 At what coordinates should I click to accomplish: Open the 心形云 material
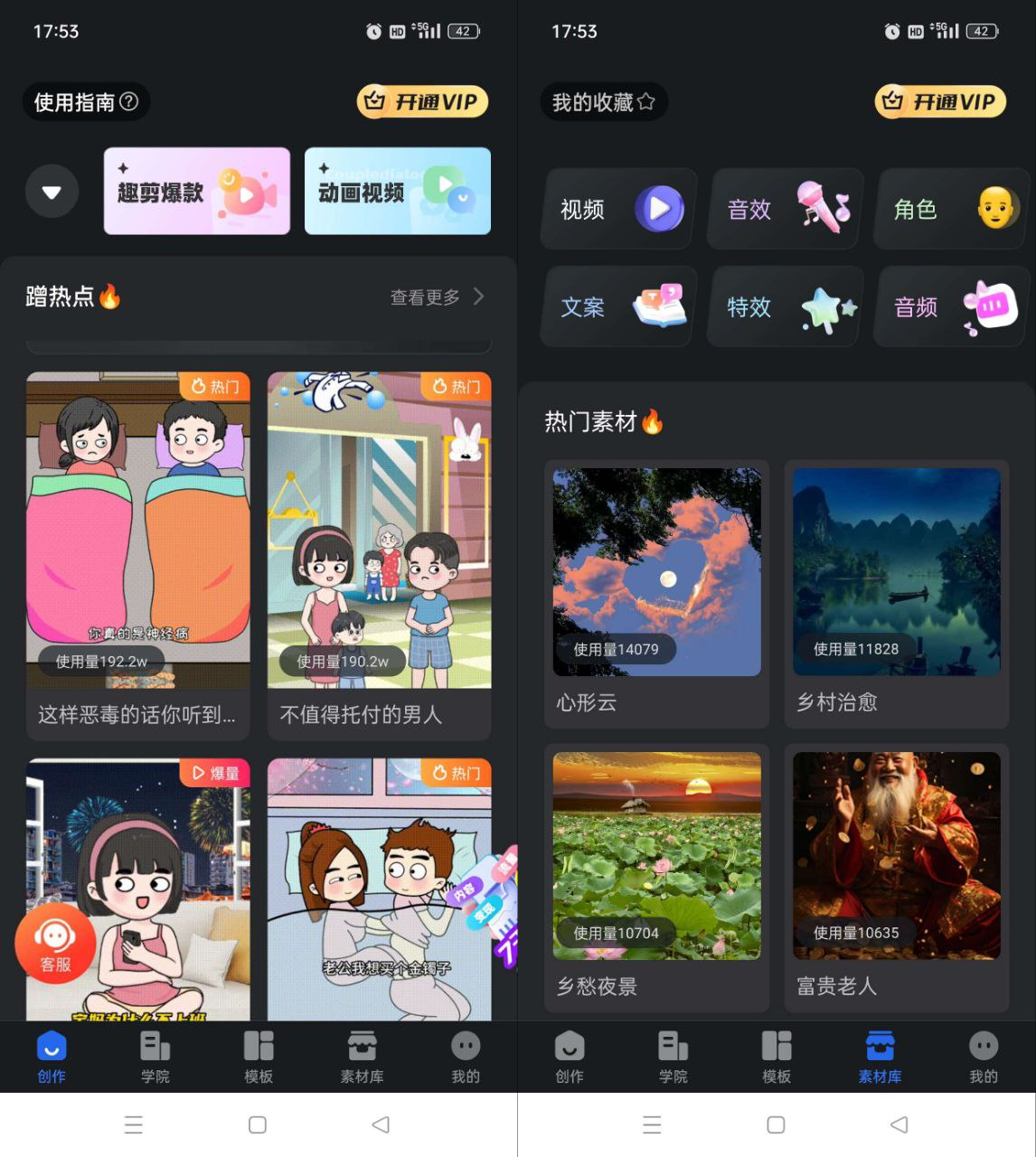pos(657,592)
